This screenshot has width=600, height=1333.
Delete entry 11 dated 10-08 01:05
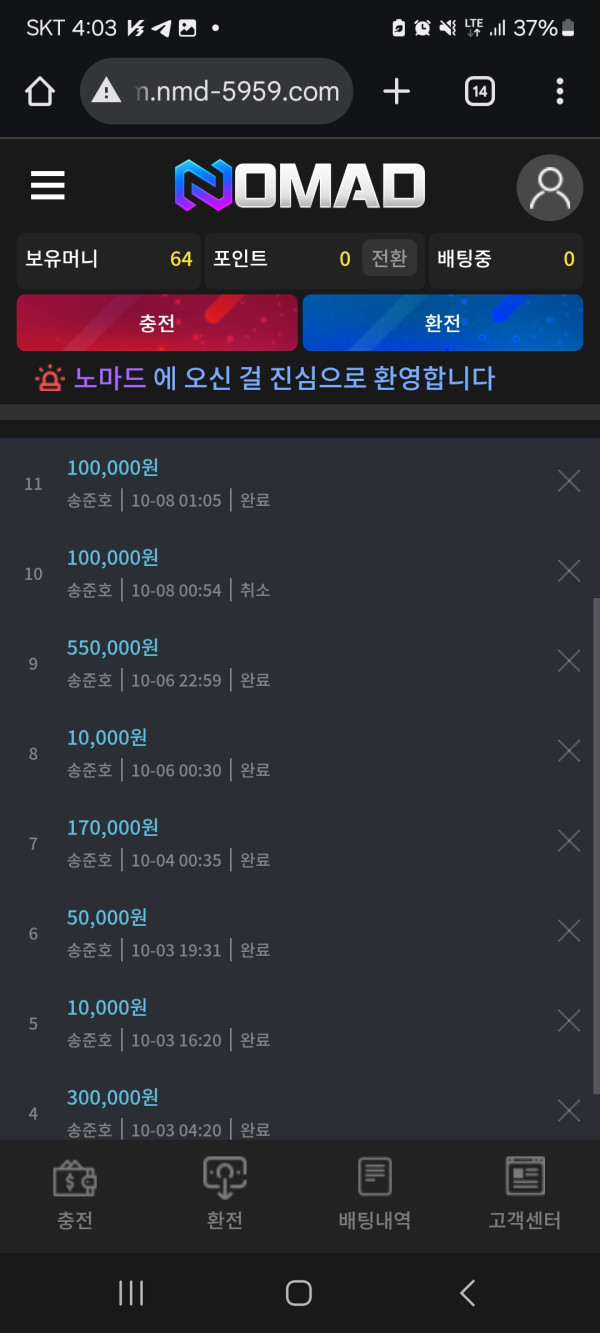tap(568, 481)
